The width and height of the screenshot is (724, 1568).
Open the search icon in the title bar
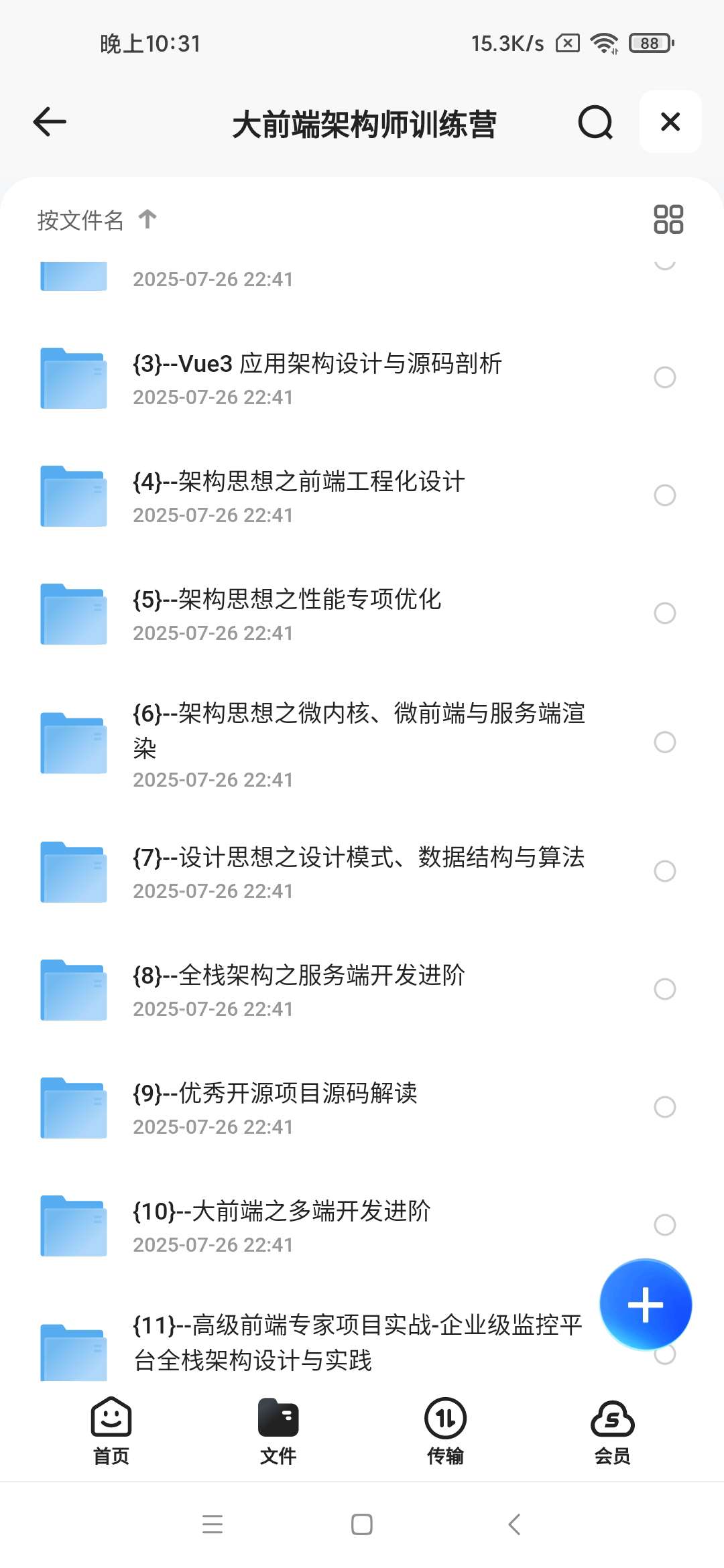pos(595,122)
